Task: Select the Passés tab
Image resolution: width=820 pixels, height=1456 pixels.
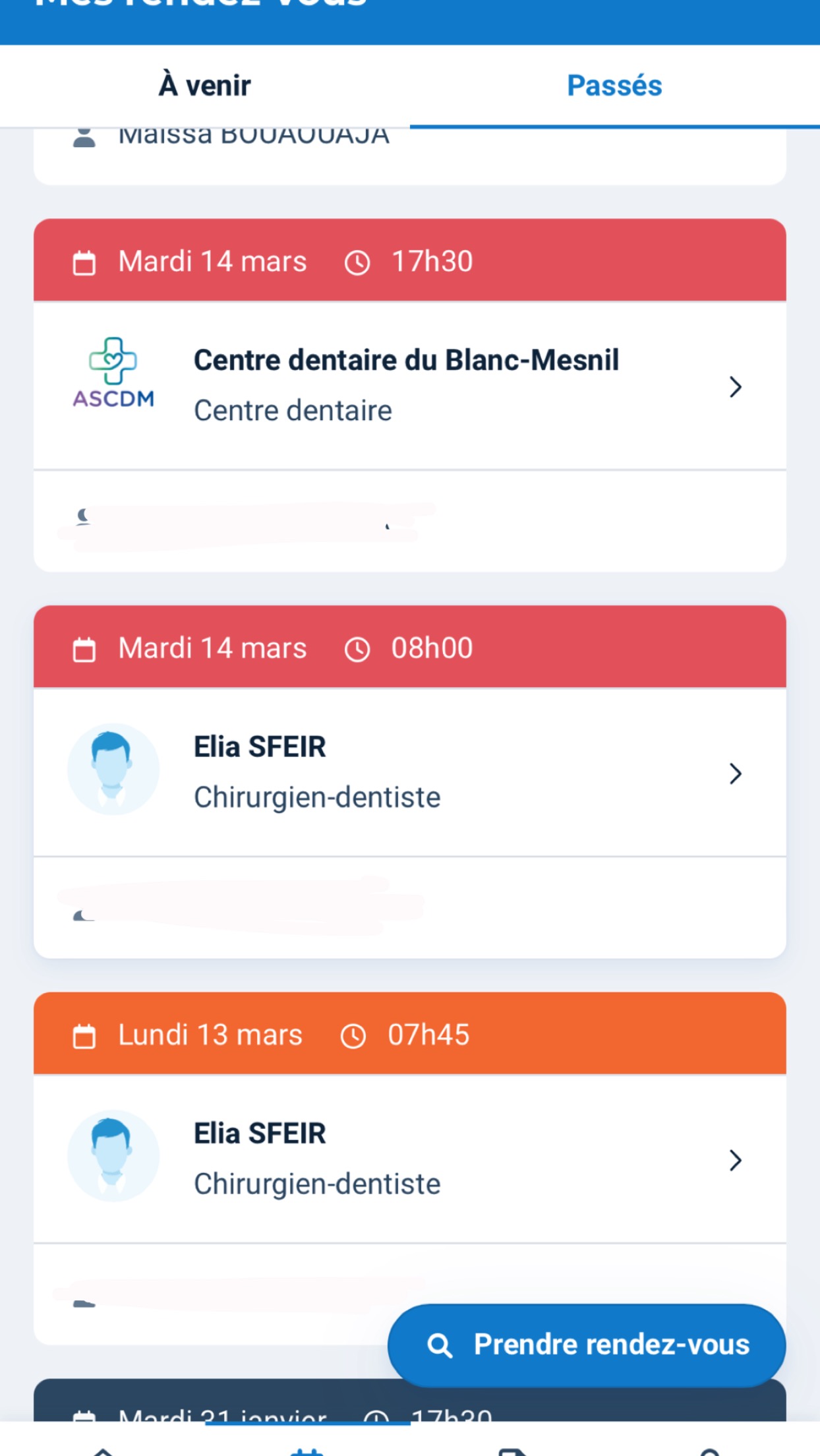Action: coord(614,86)
